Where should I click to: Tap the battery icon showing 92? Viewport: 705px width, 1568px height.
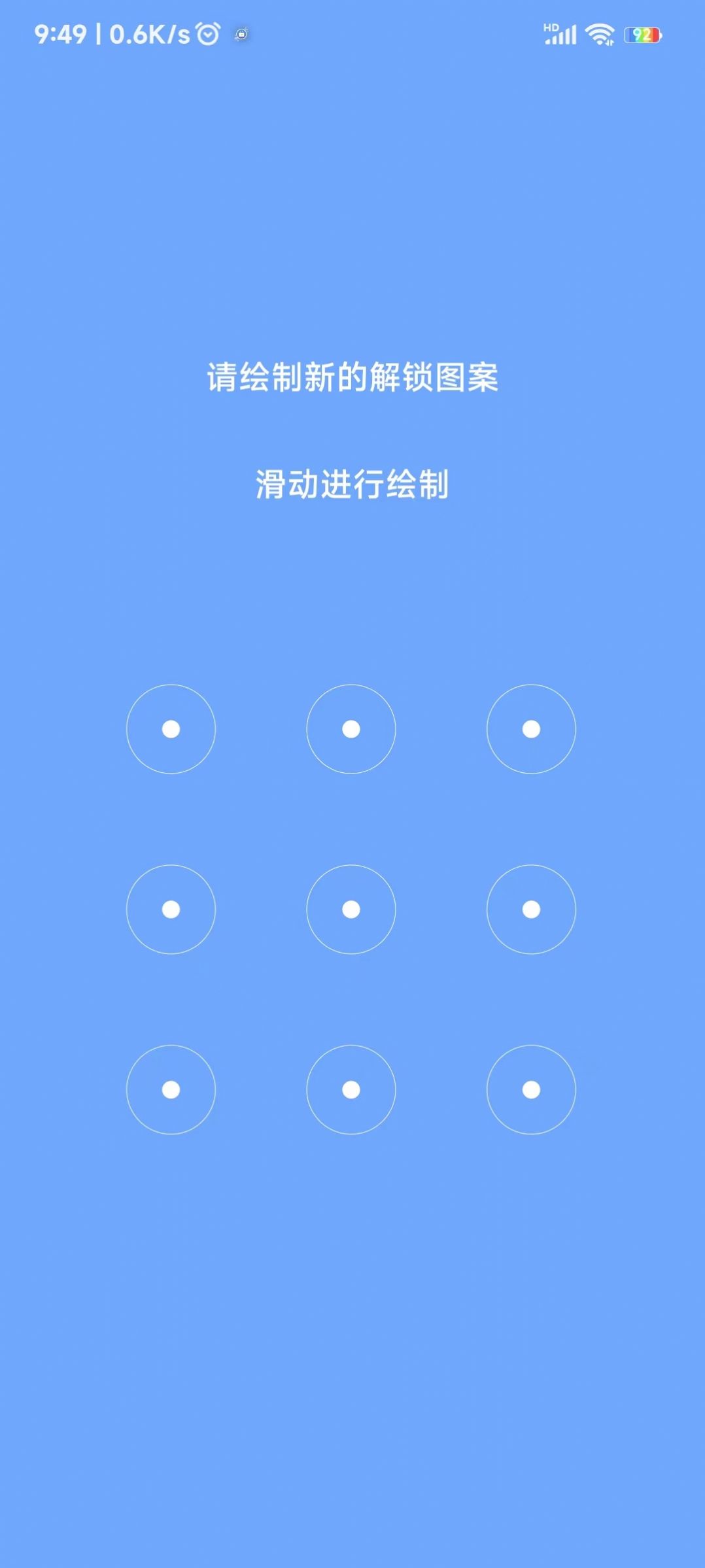coord(642,35)
